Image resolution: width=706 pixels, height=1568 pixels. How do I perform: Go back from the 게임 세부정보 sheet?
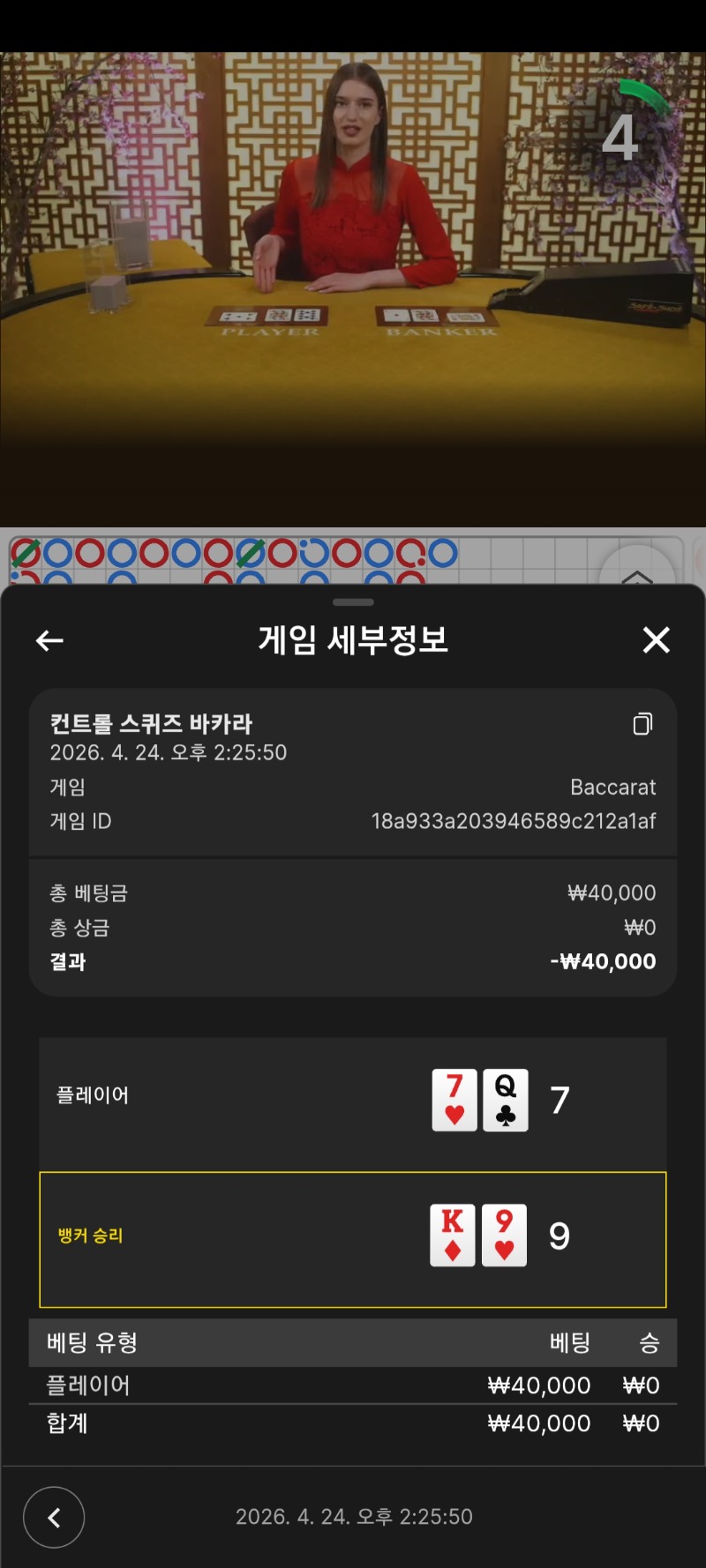(x=49, y=640)
